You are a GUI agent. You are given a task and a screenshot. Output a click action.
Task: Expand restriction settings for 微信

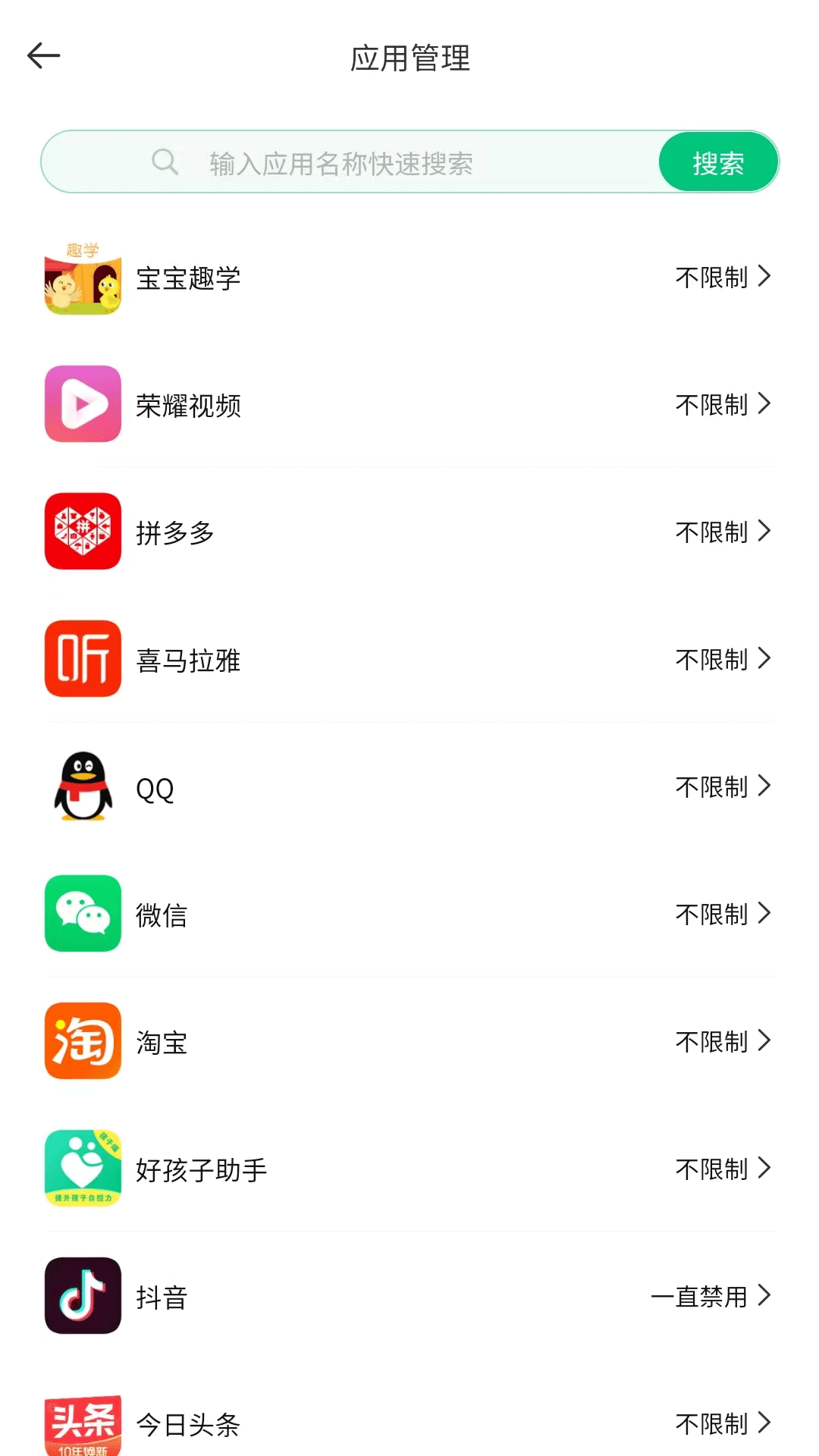766,914
